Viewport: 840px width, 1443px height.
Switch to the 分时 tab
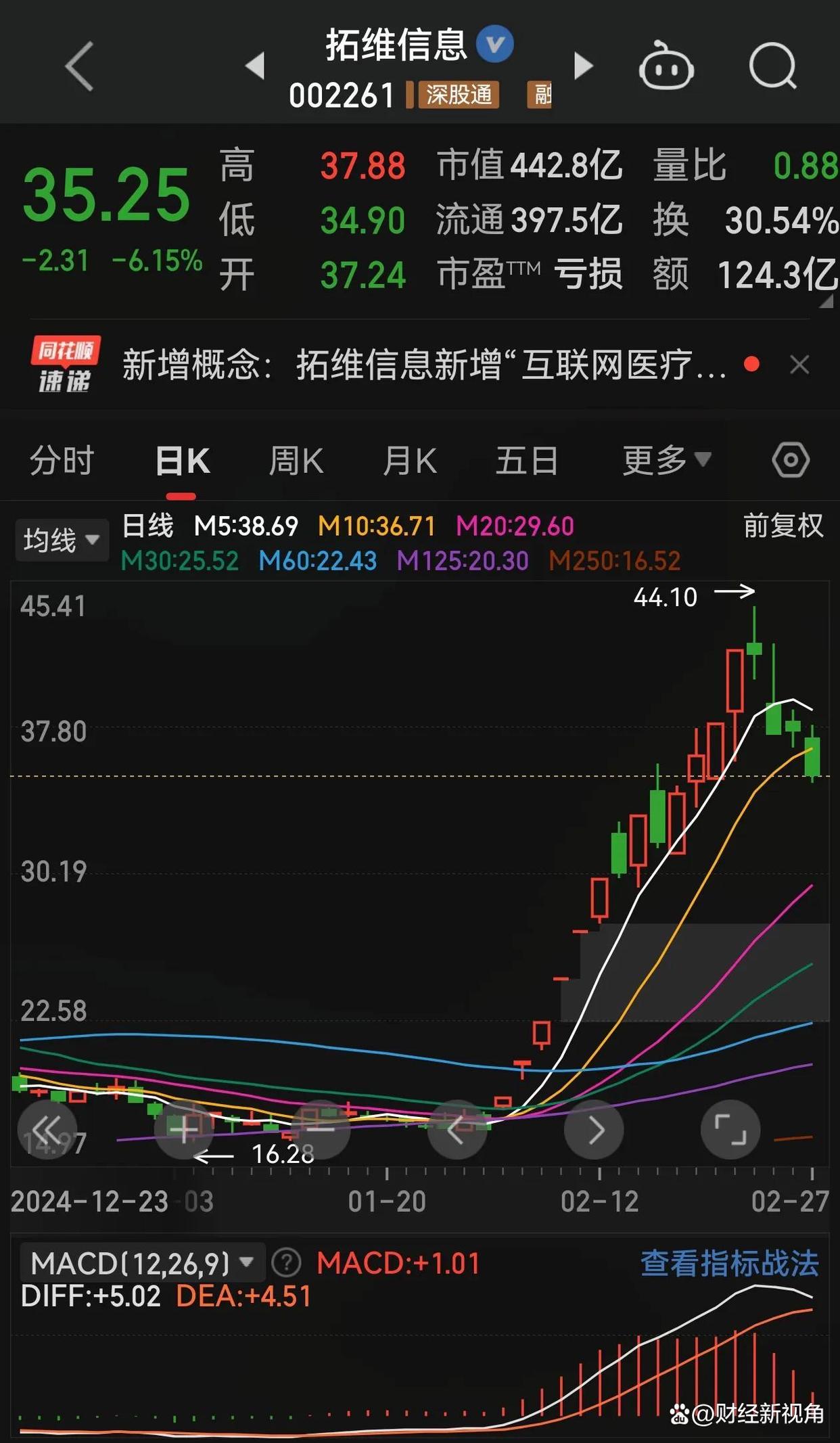pyautogui.click(x=62, y=461)
